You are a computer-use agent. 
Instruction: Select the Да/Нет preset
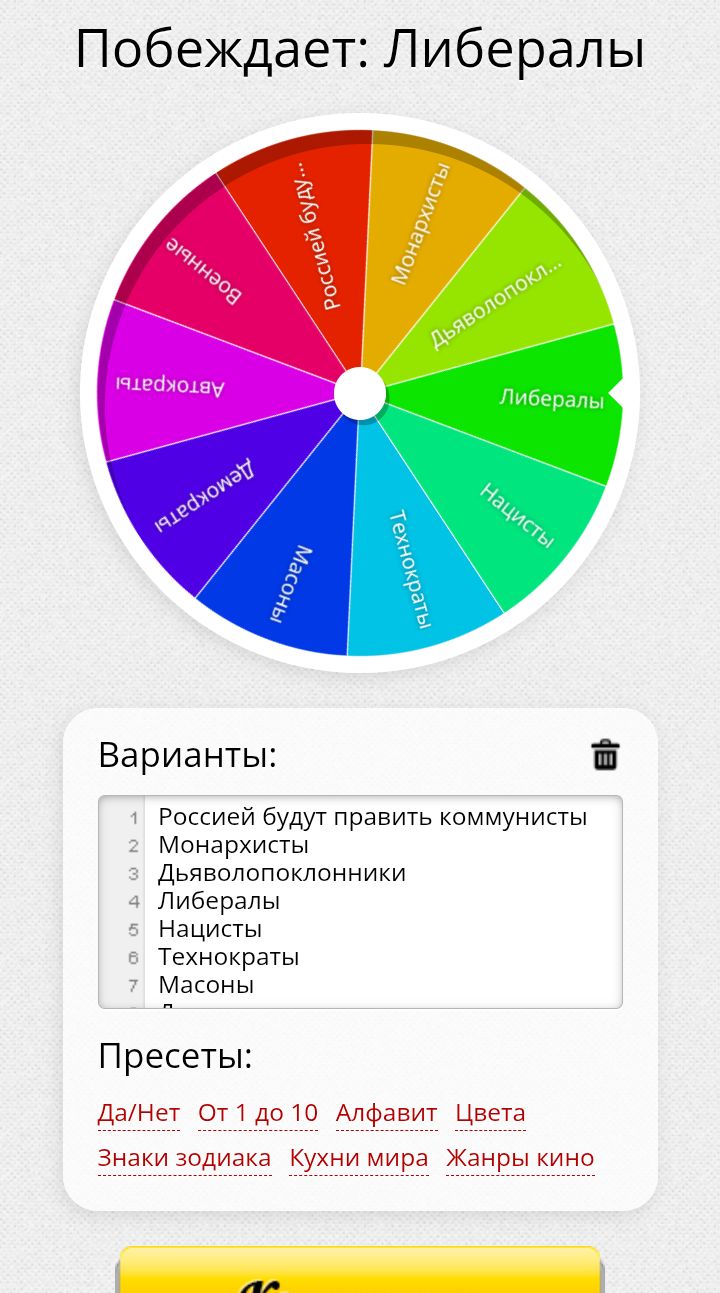[139, 1113]
